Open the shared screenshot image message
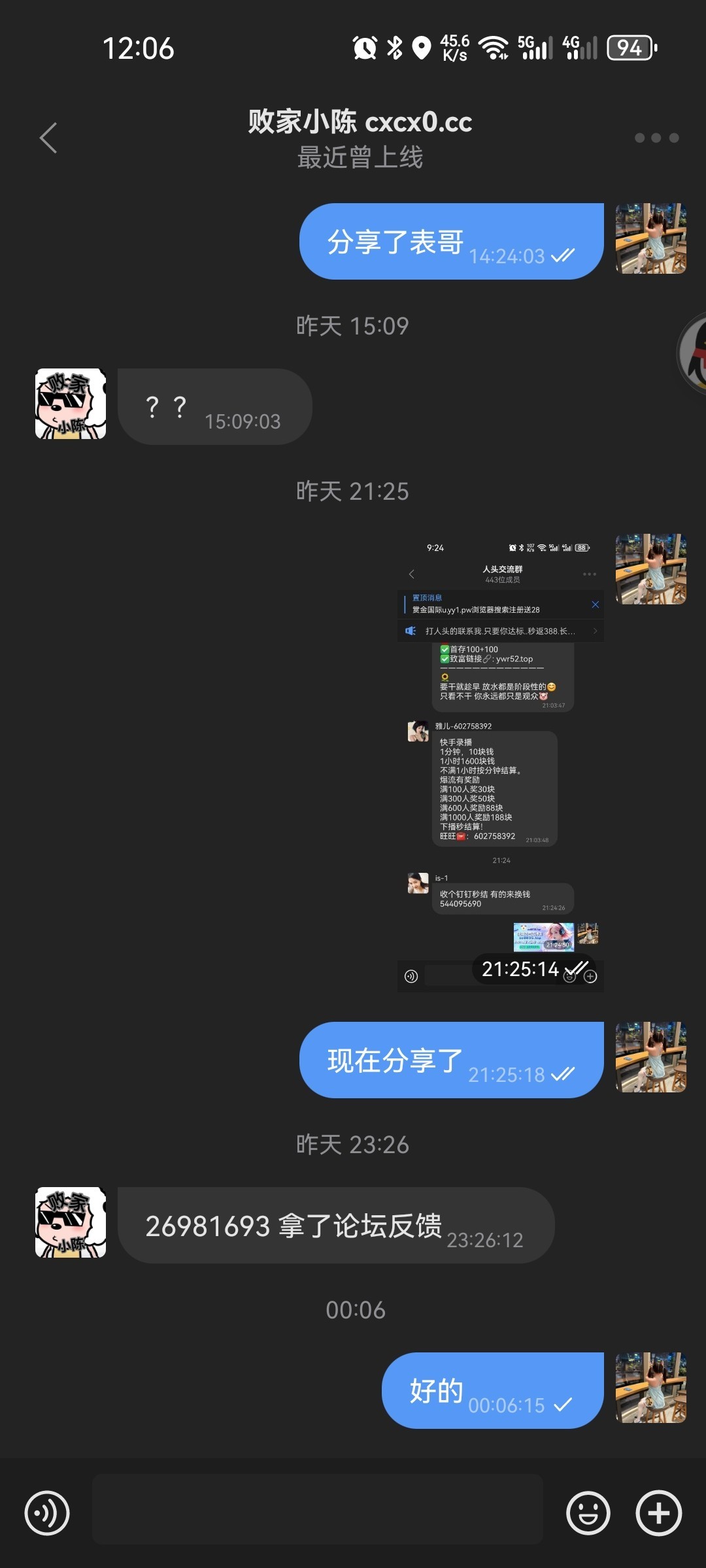The image size is (706, 1568). coord(501,762)
